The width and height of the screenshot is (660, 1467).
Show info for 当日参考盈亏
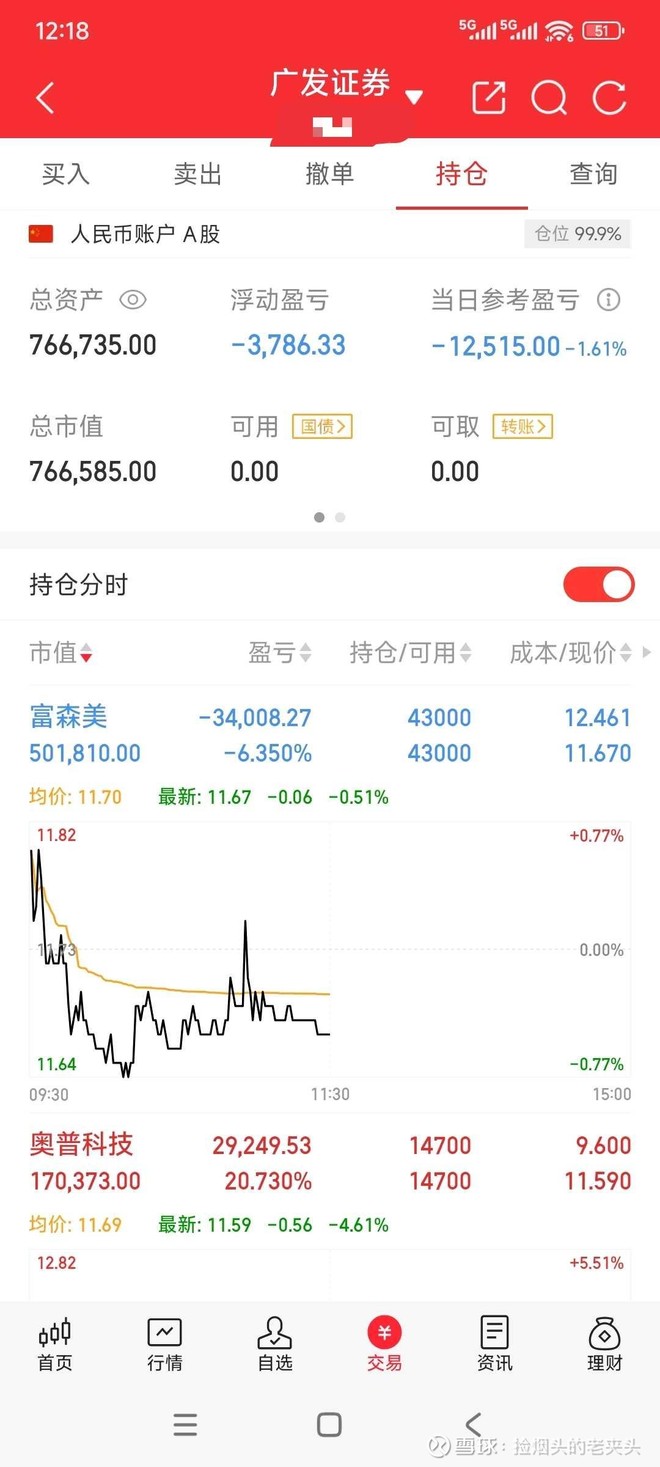[x=608, y=300]
